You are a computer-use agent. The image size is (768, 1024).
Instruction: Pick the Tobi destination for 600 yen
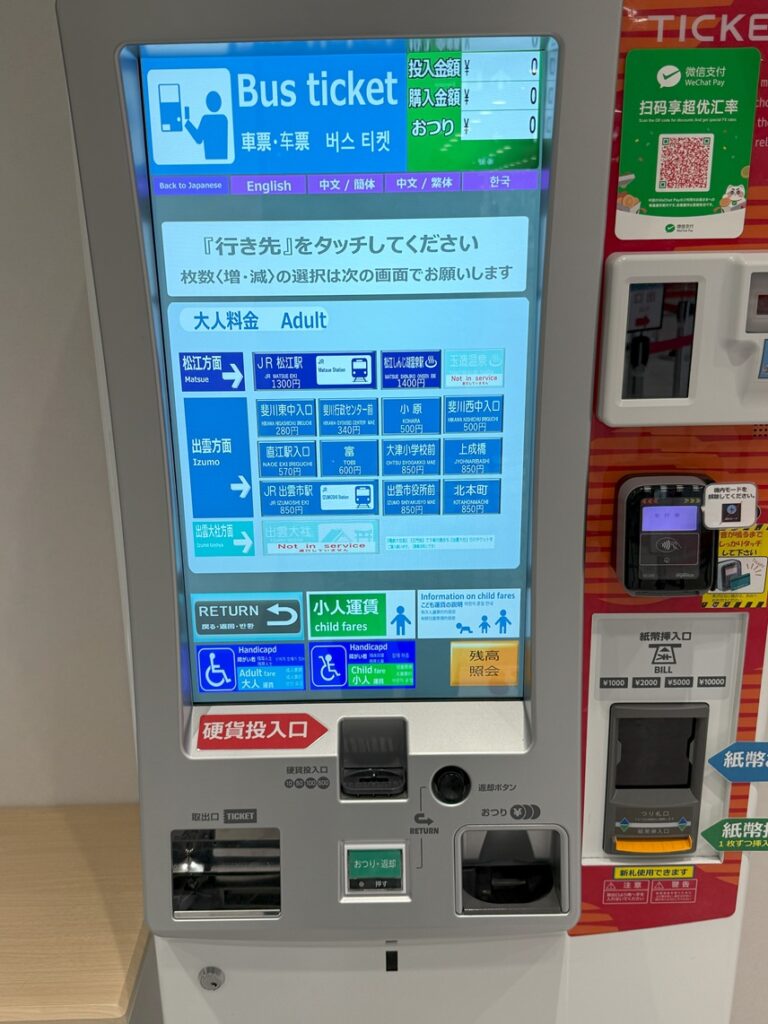tap(348, 458)
